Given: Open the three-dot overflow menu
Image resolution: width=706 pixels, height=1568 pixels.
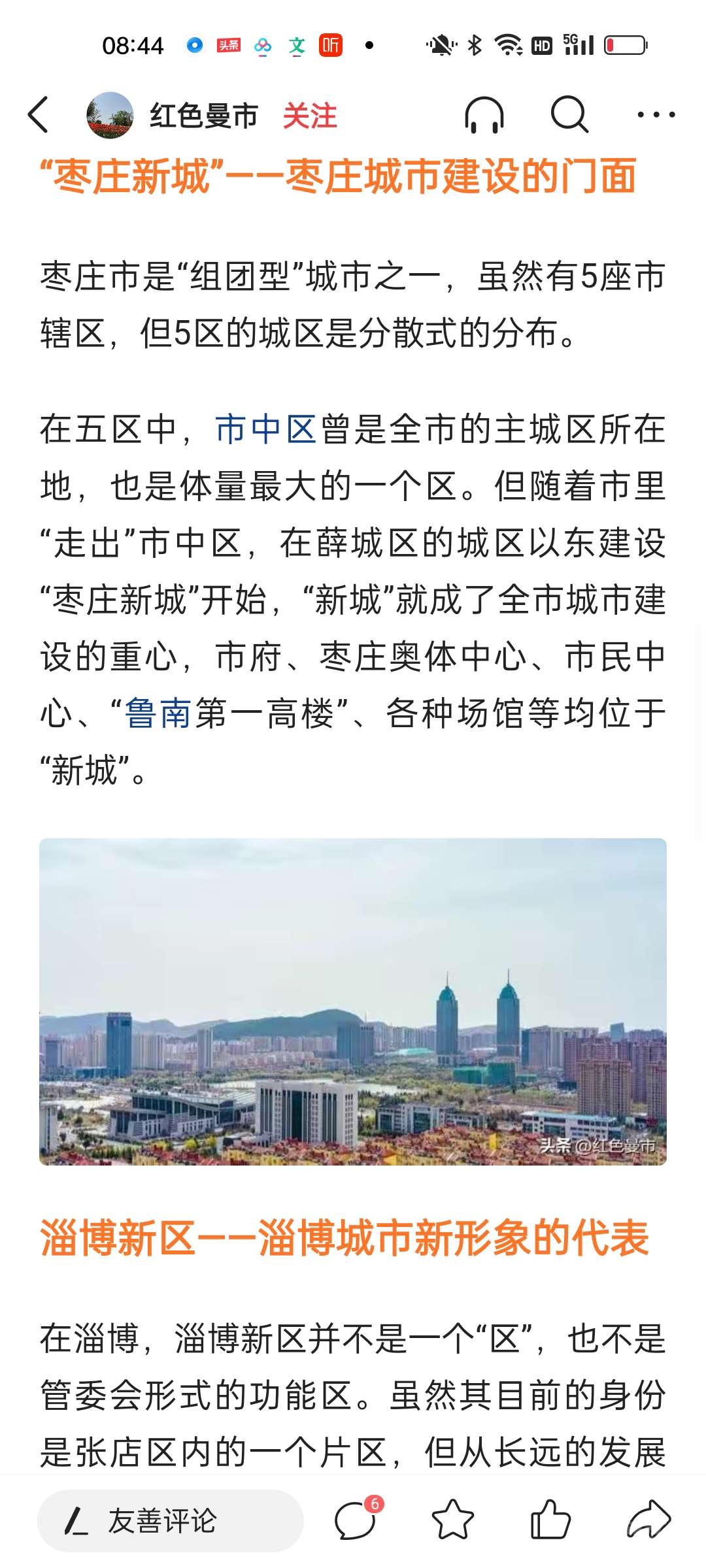Looking at the screenshot, I should click(x=656, y=116).
